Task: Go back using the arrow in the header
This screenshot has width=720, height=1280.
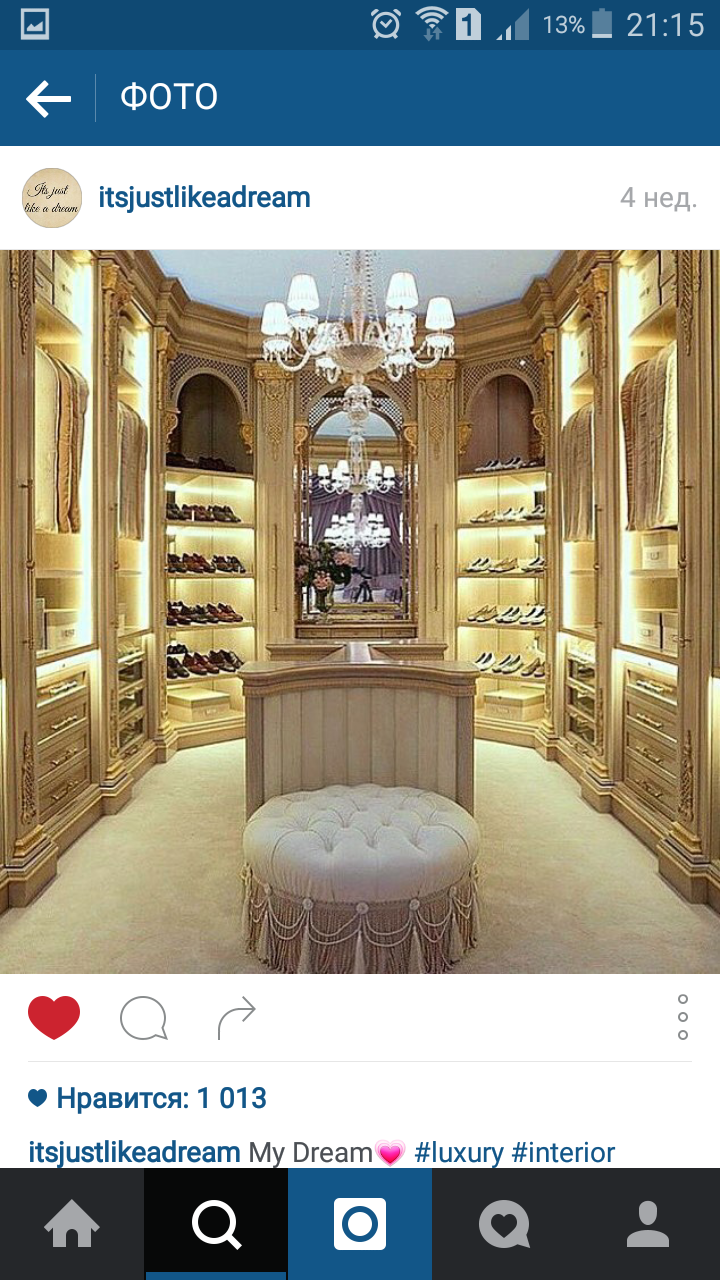Action: click(x=48, y=98)
